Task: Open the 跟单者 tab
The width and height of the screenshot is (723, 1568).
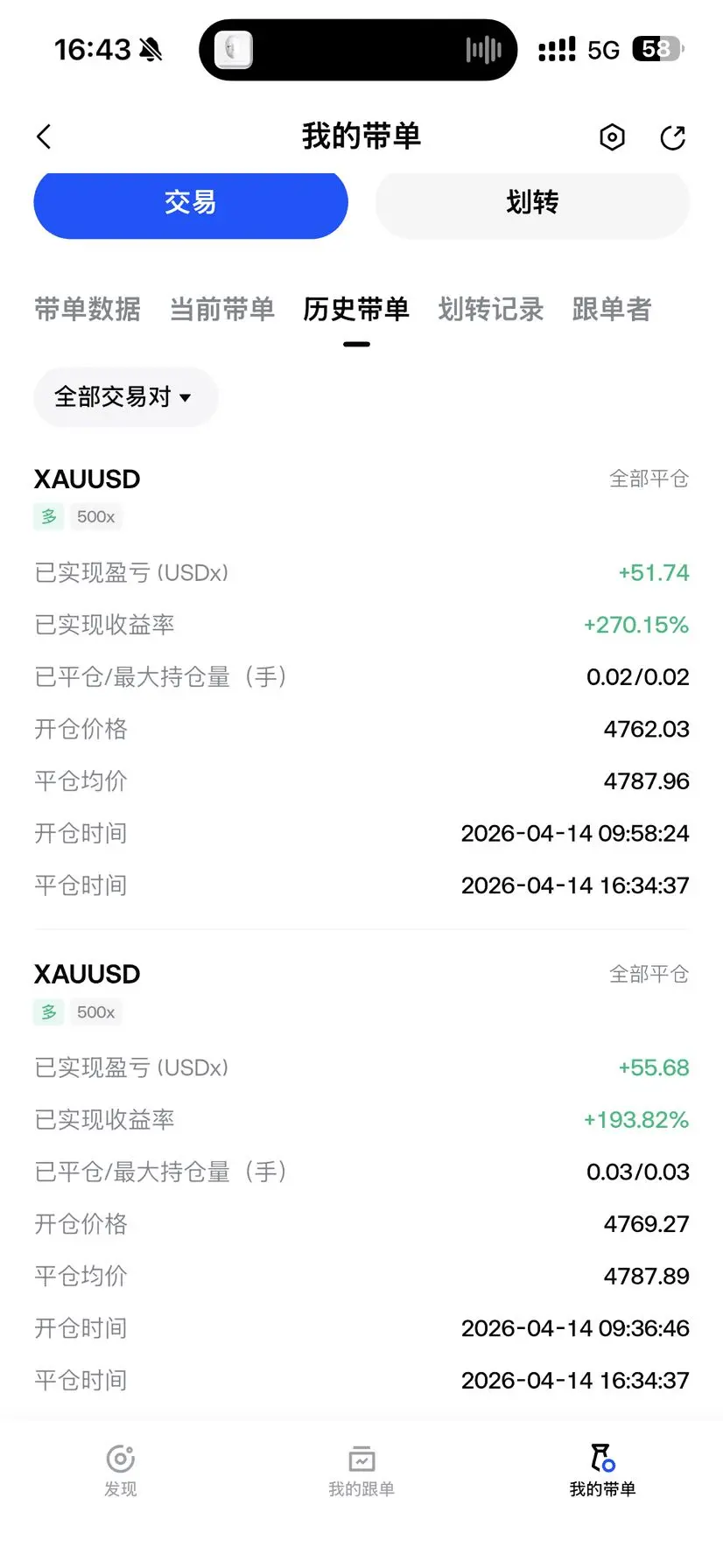Action: tap(611, 309)
